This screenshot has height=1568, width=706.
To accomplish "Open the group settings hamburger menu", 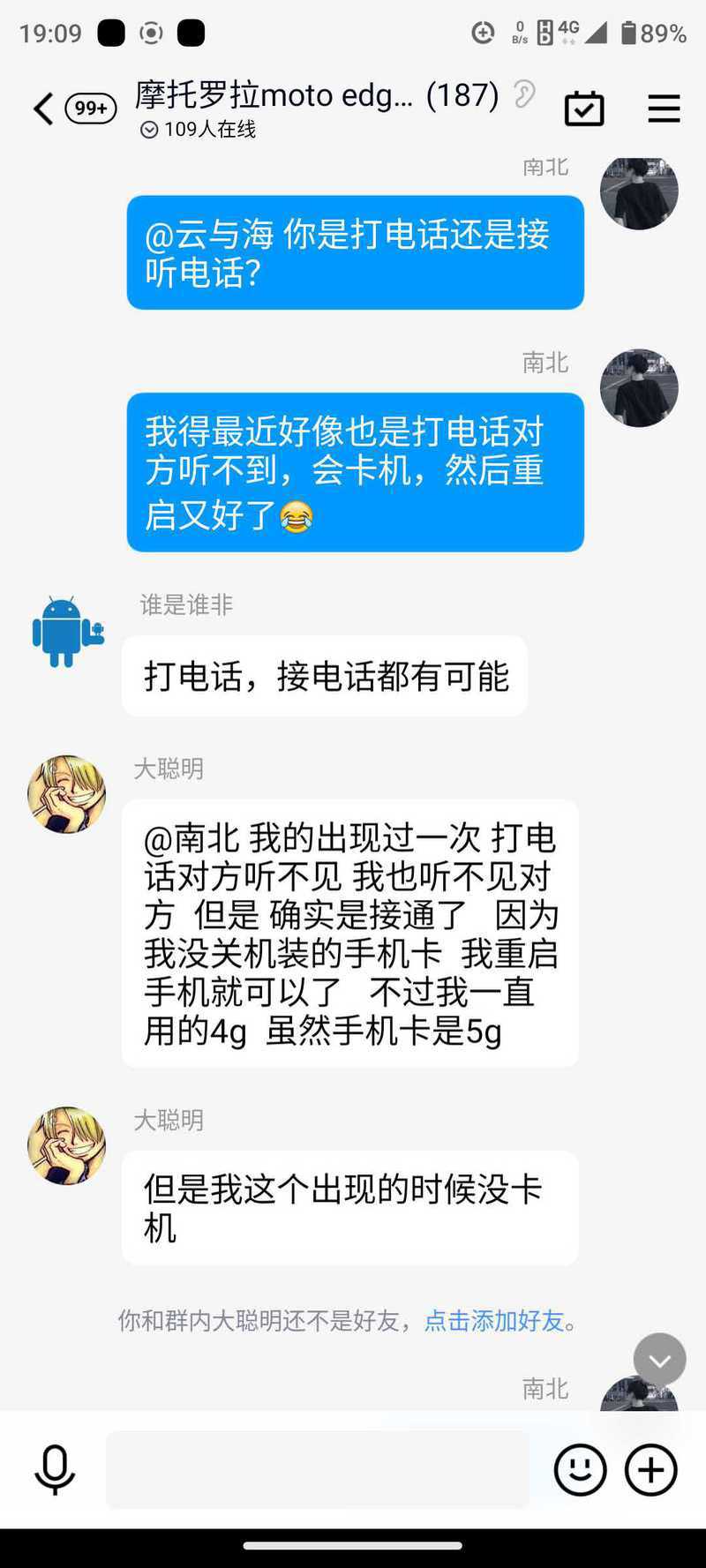I will pos(664,109).
